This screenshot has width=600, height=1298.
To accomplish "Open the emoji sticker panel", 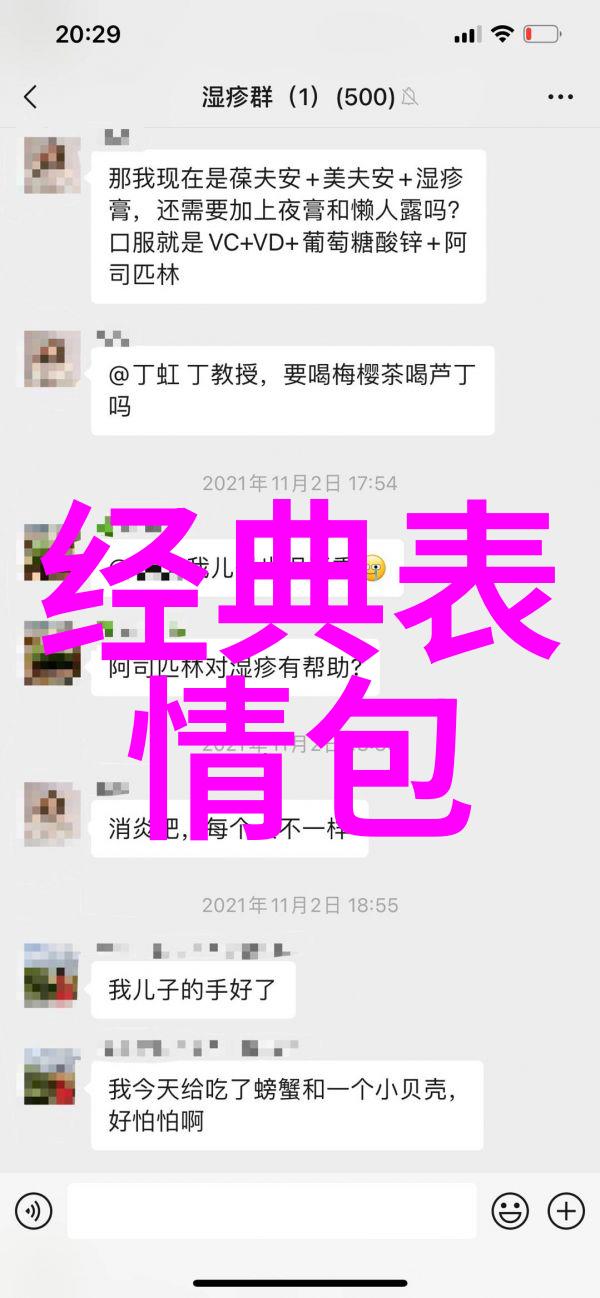I will tap(510, 1211).
